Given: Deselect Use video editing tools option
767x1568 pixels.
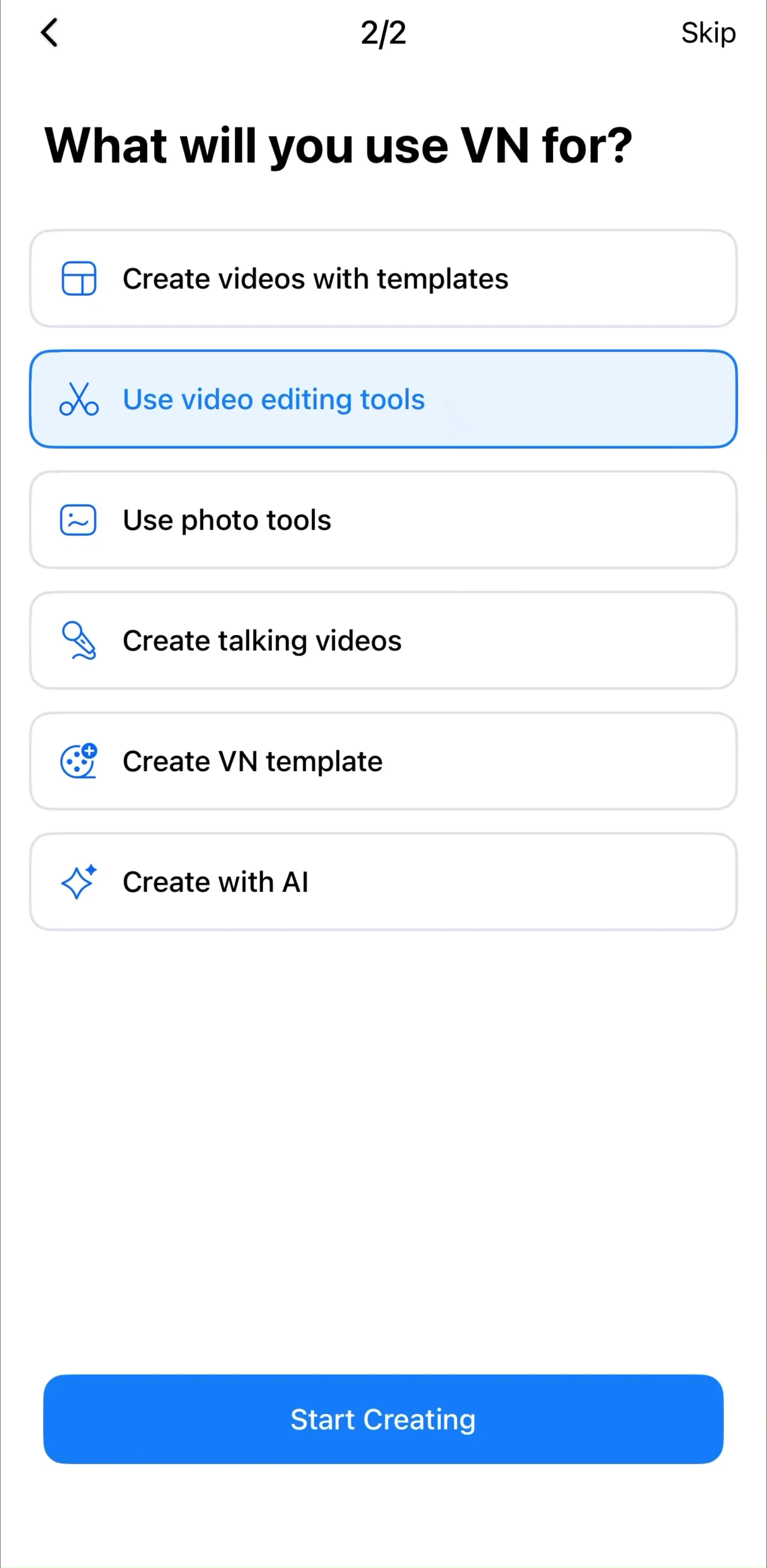Looking at the screenshot, I should coord(383,399).
